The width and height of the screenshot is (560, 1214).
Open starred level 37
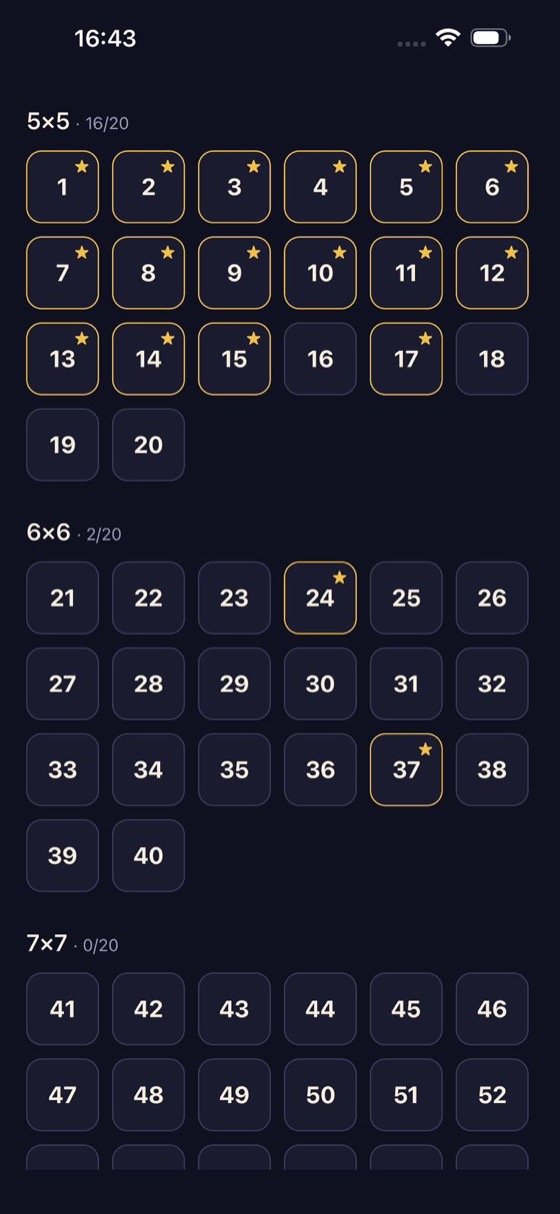click(406, 769)
